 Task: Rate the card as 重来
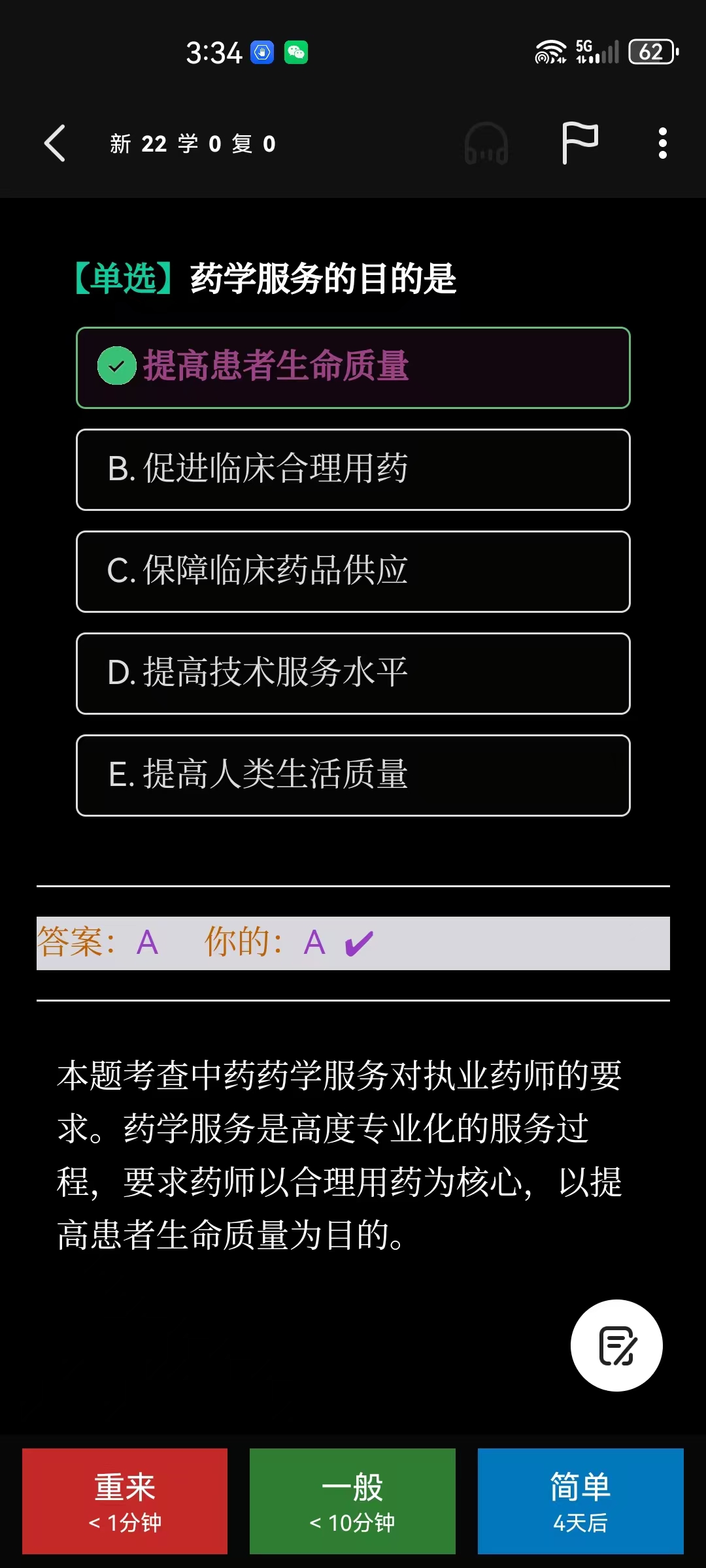(125, 1501)
